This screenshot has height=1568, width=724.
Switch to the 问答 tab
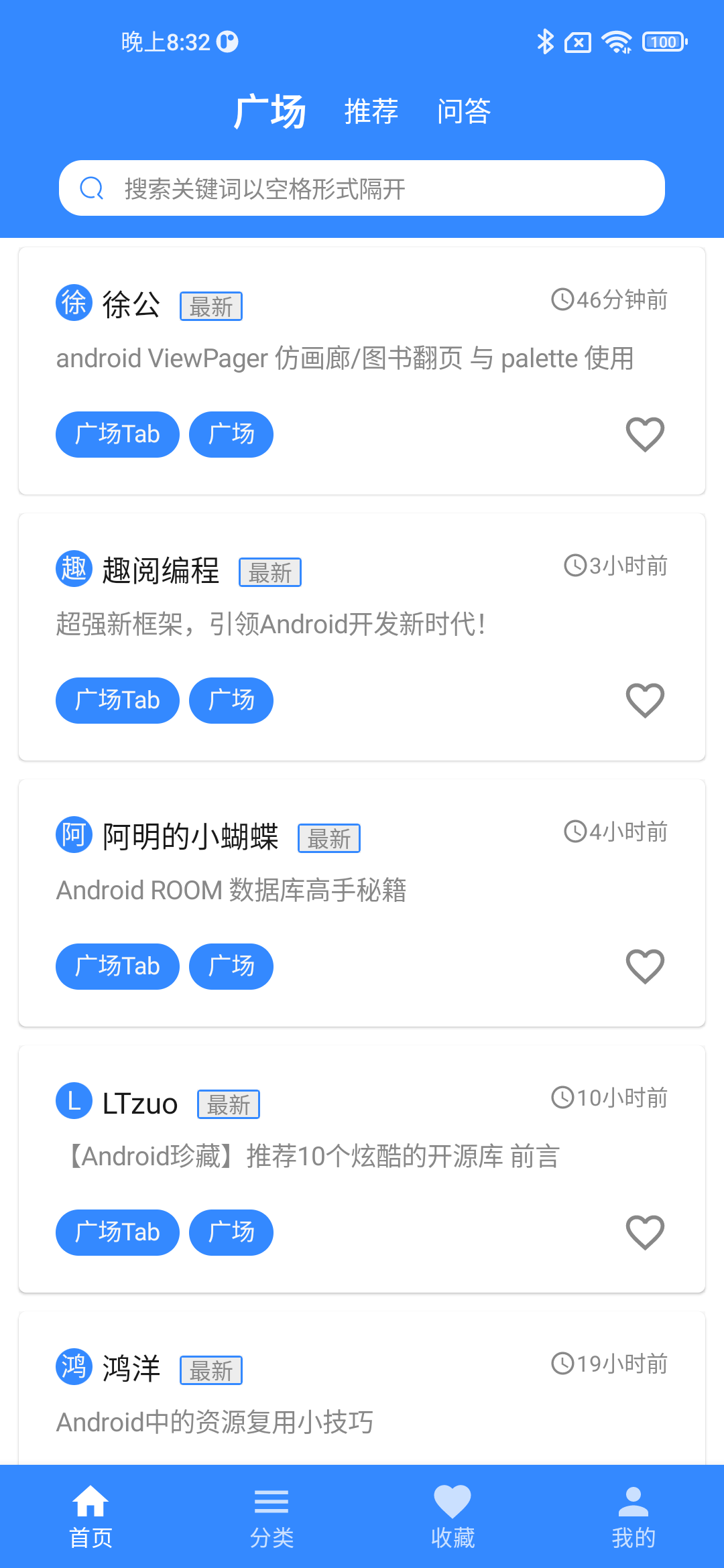pos(465,110)
